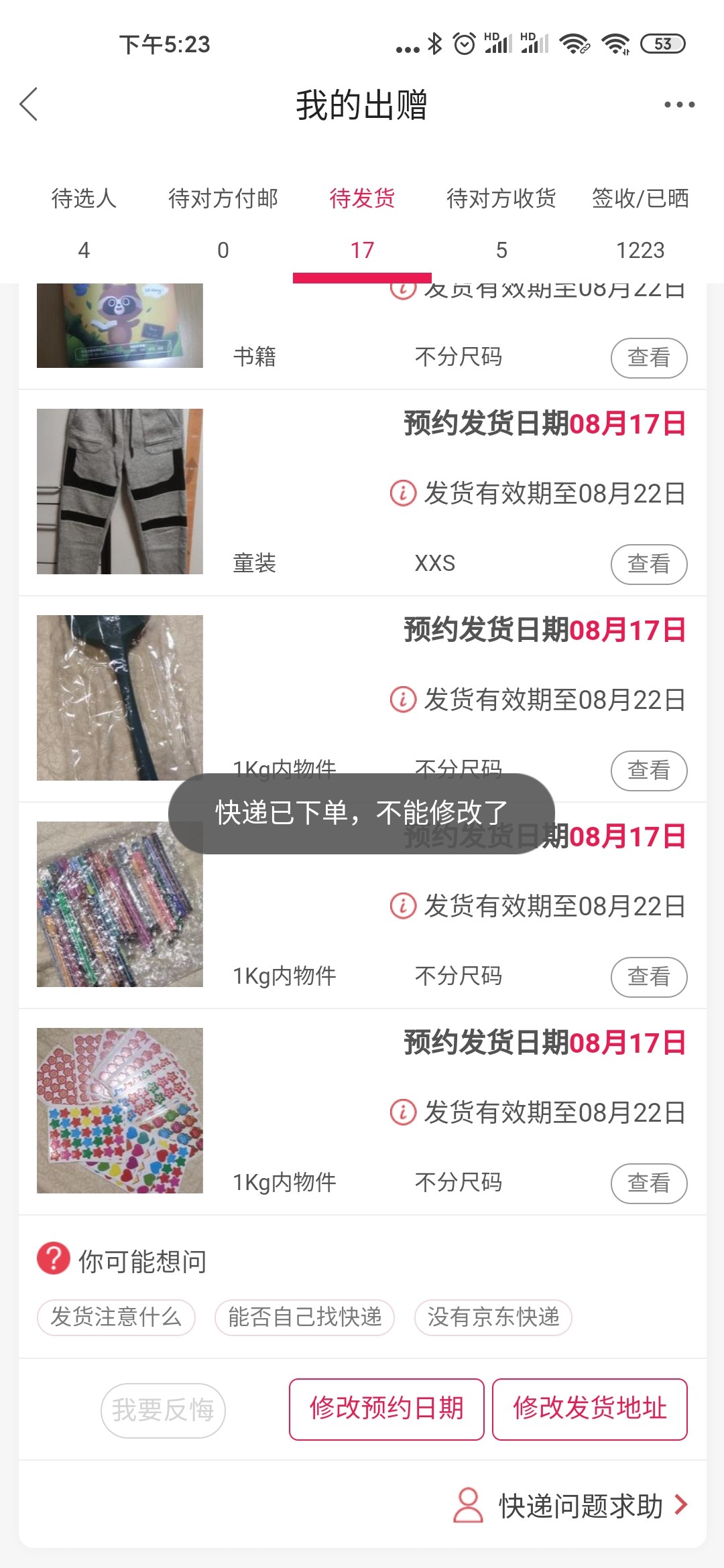Open the grey children's pants photo
This screenshot has width=724, height=1568.
point(120,491)
